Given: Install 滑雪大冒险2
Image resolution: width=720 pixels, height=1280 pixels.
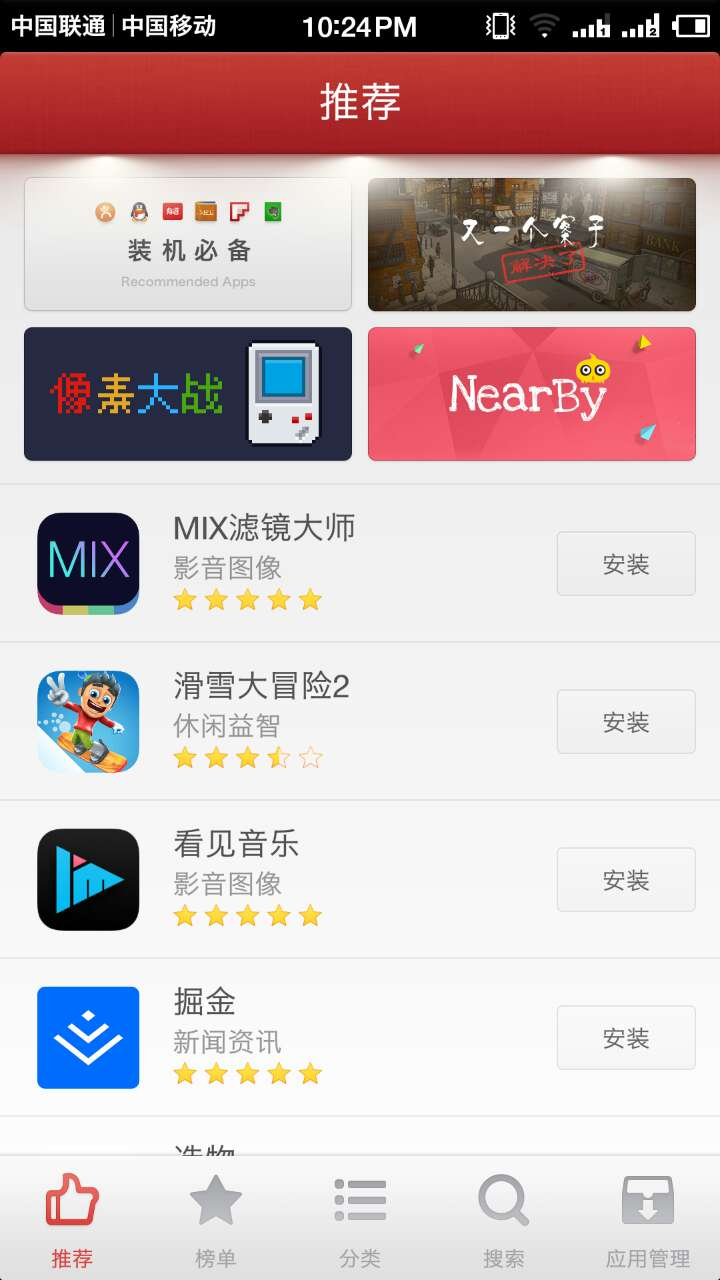Looking at the screenshot, I should point(625,722).
